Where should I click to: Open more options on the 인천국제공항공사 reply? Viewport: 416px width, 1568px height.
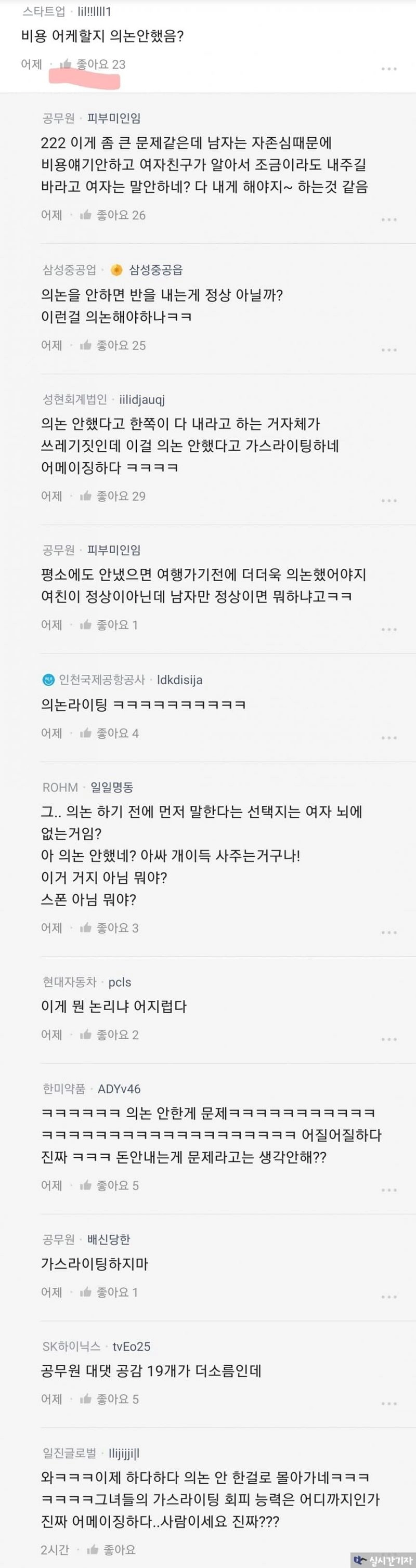pyautogui.click(x=388, y=738)
